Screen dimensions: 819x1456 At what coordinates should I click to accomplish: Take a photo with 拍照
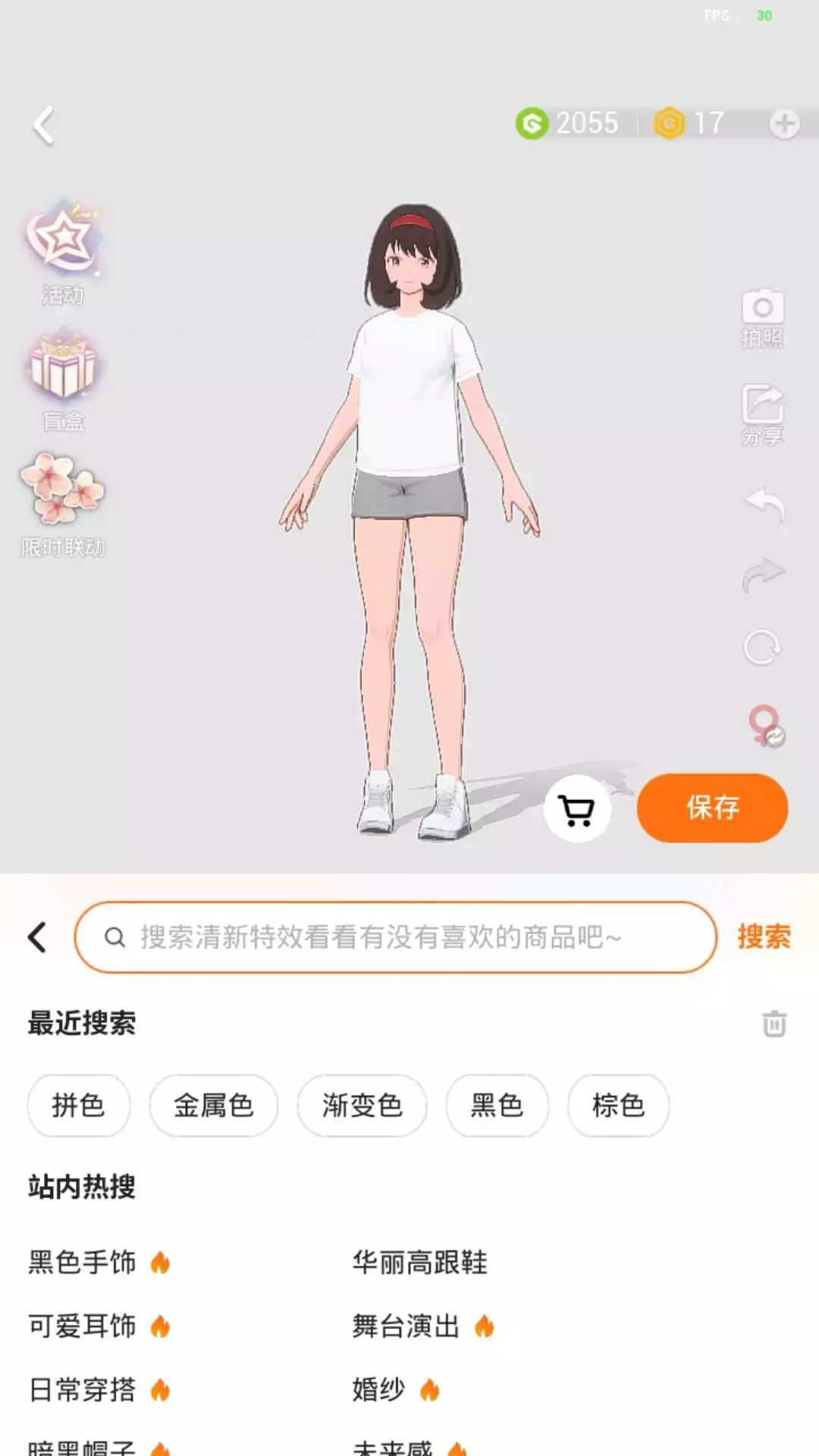[x=762, y=317]
